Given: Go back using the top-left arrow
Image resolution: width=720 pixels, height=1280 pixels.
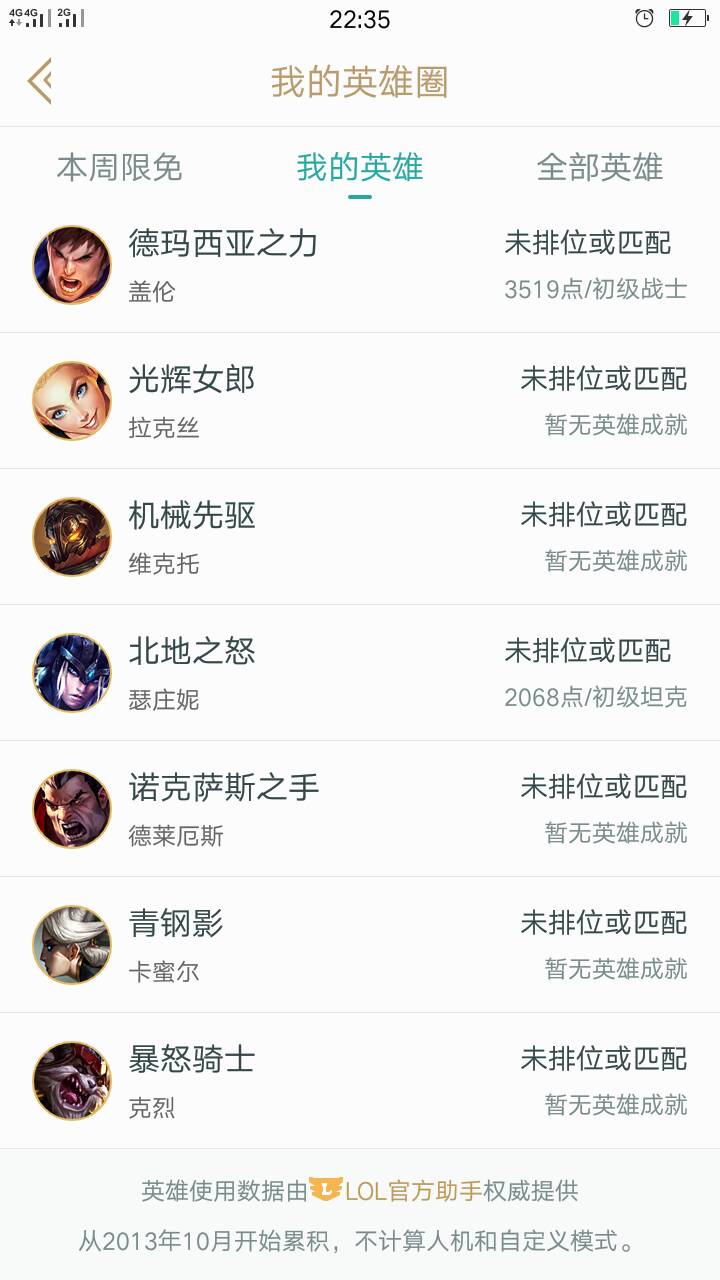Looking at the screenshot, I should [x=40, y=81].
